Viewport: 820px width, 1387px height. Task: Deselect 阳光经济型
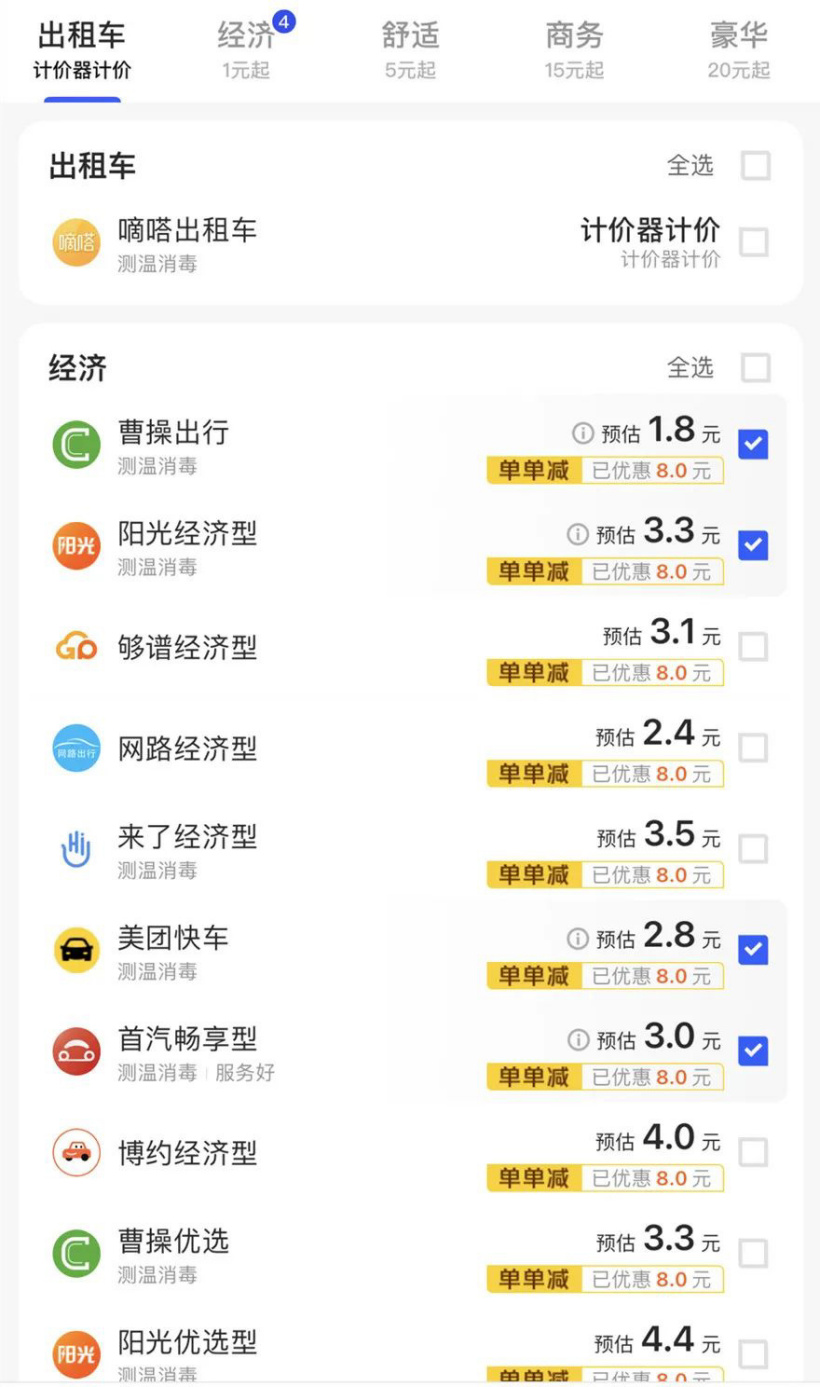[753, 545]
